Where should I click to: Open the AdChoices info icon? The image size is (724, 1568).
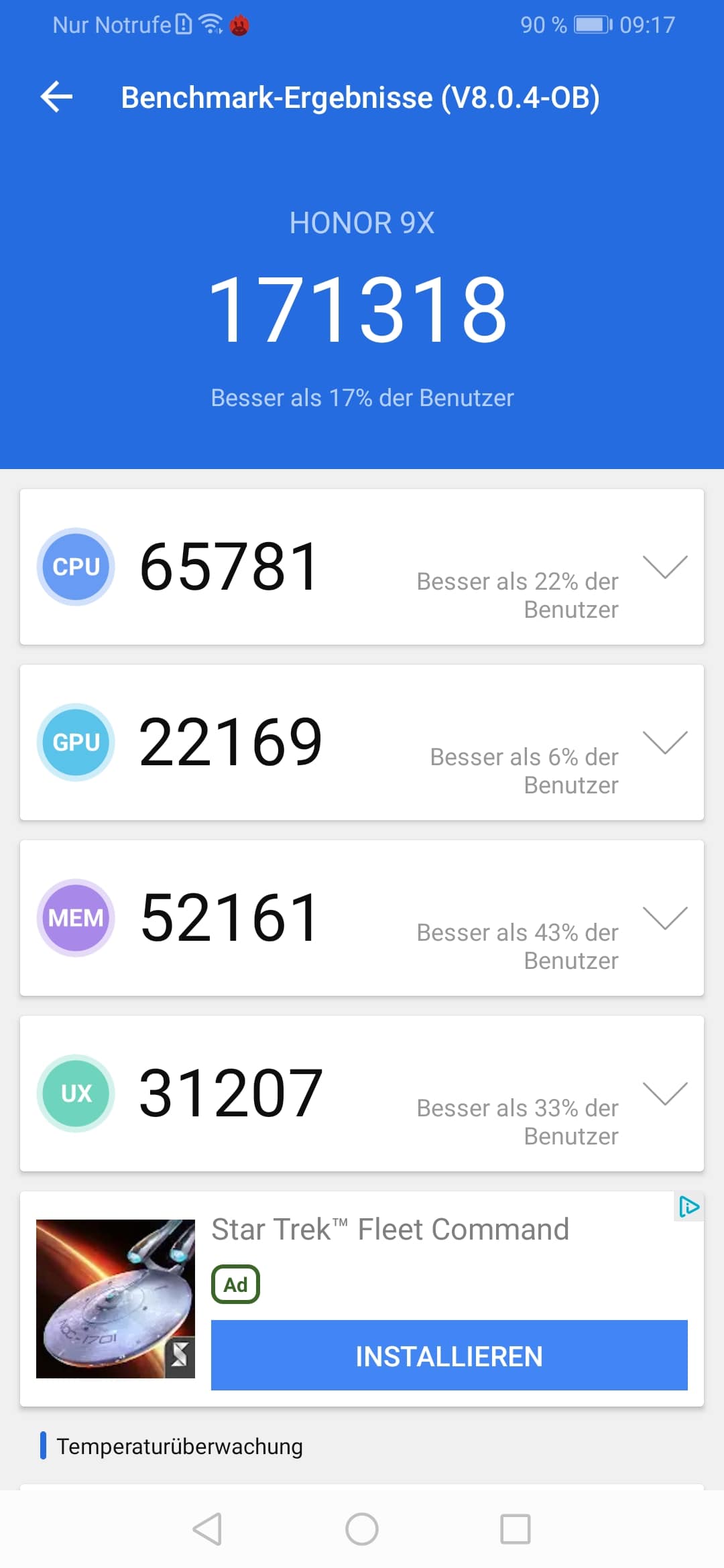(688, 1207)
